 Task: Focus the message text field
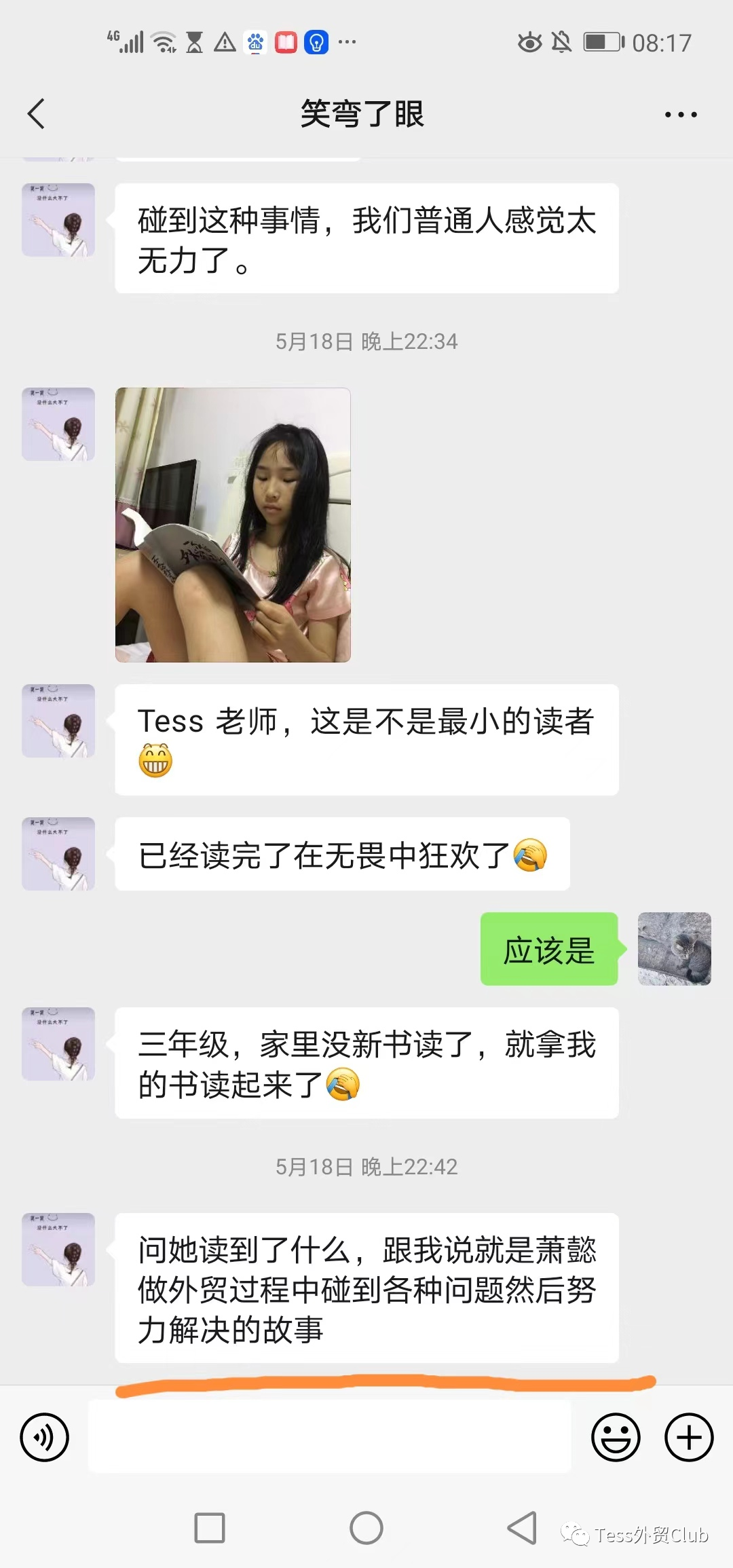(330, 1436)
